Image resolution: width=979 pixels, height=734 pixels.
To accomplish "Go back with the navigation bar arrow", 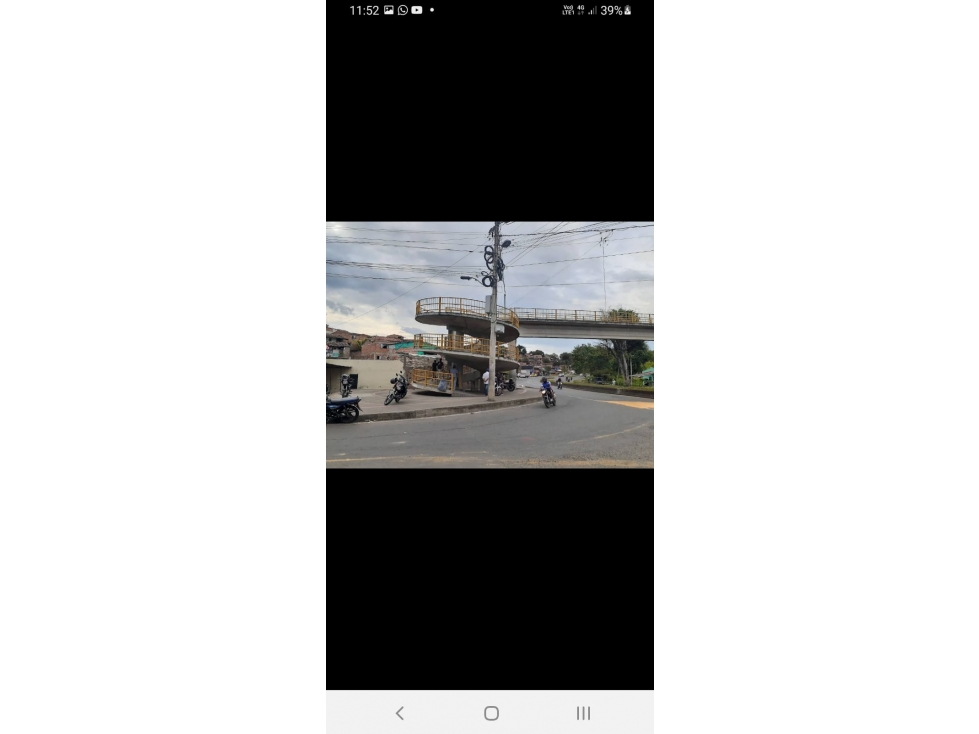I will [x=400, y=713].
